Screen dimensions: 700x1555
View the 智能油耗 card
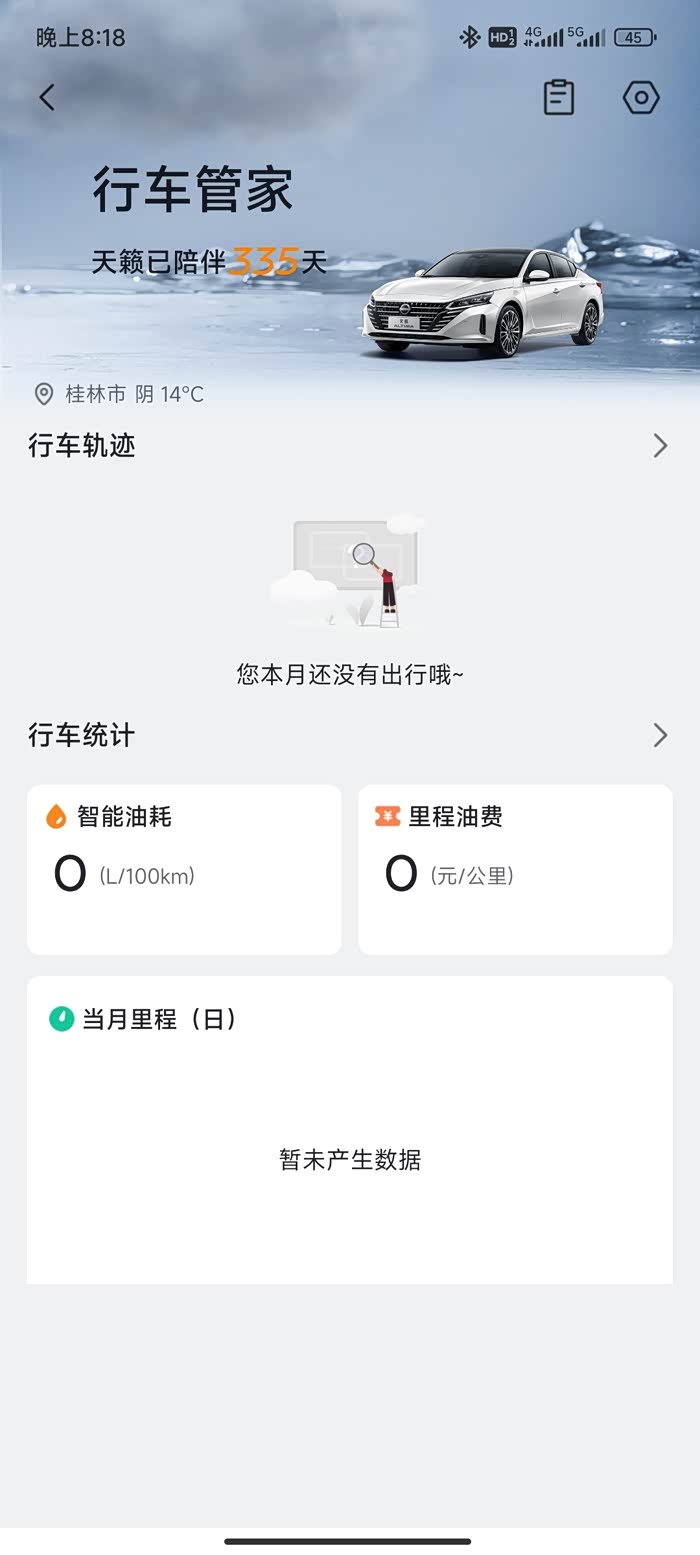point(184,869)
